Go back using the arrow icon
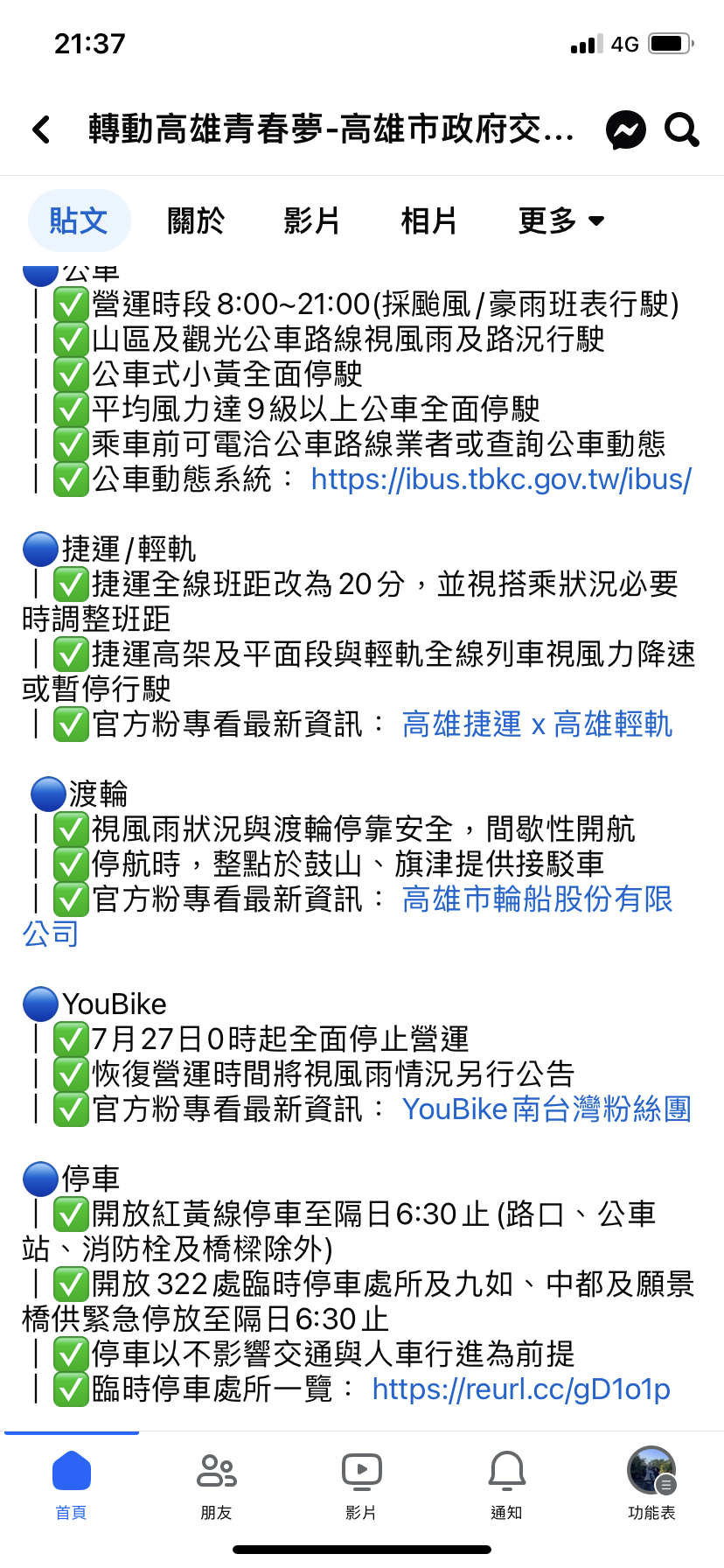 [x=41, y=129]
